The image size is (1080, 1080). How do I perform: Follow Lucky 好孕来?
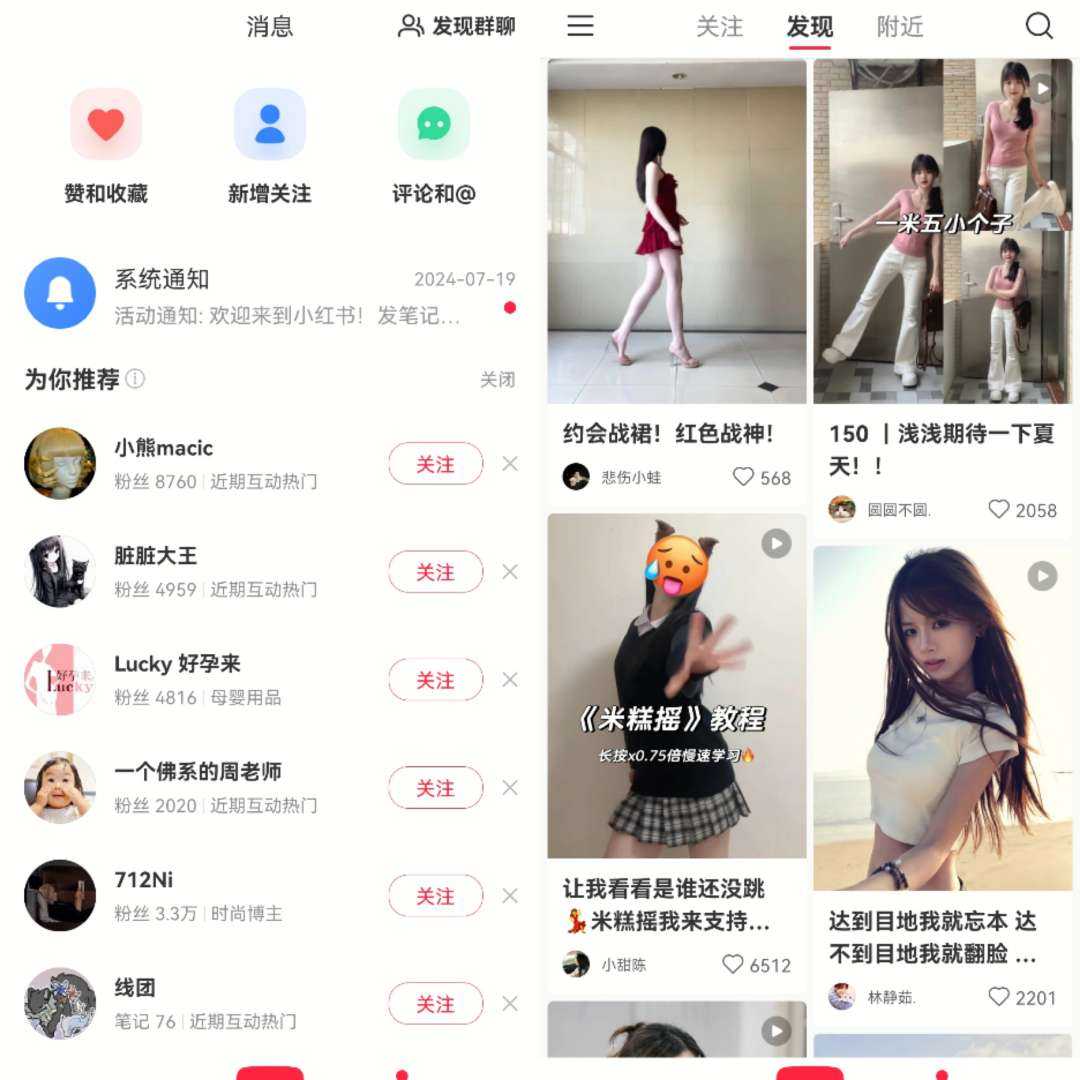click(x=435, y=680)
